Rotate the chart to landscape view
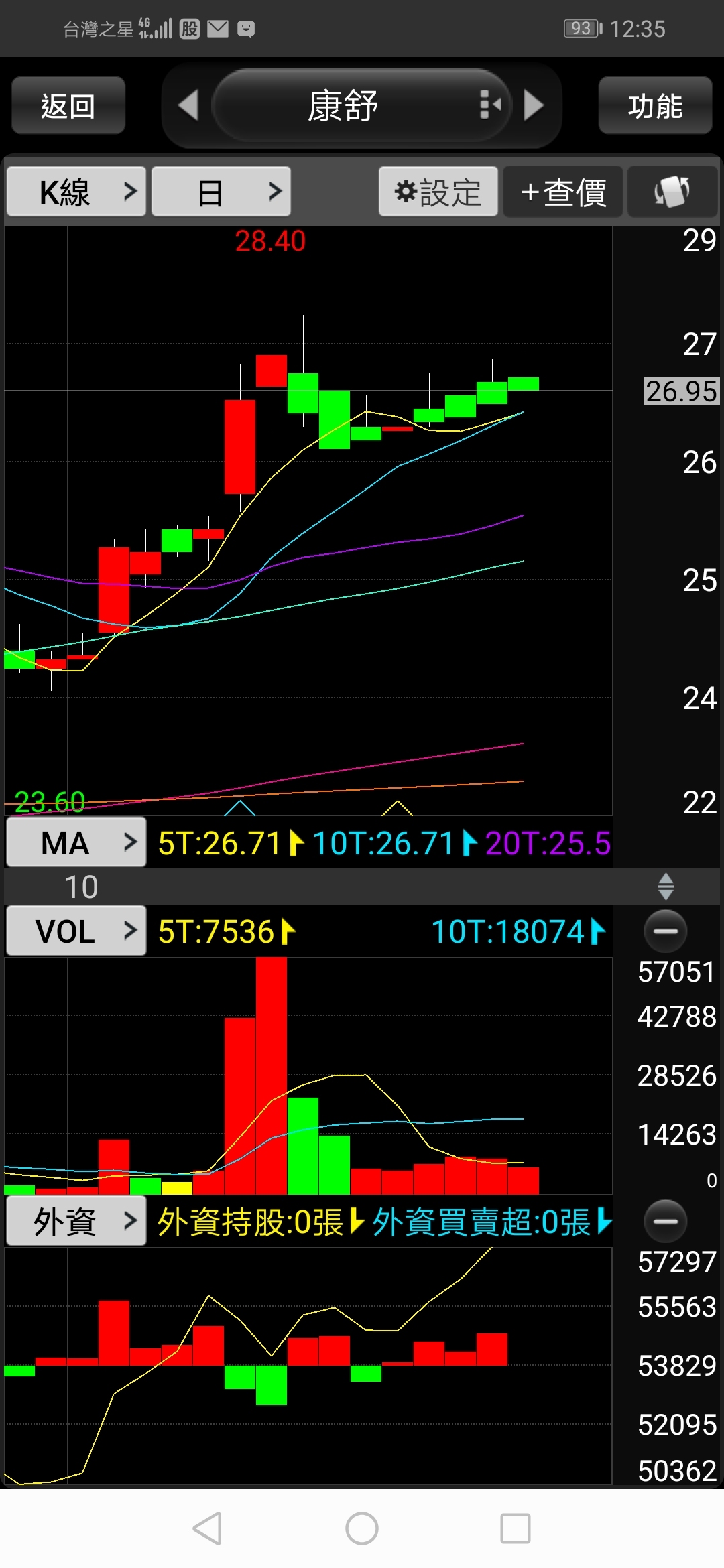 [x=672, y=192]
